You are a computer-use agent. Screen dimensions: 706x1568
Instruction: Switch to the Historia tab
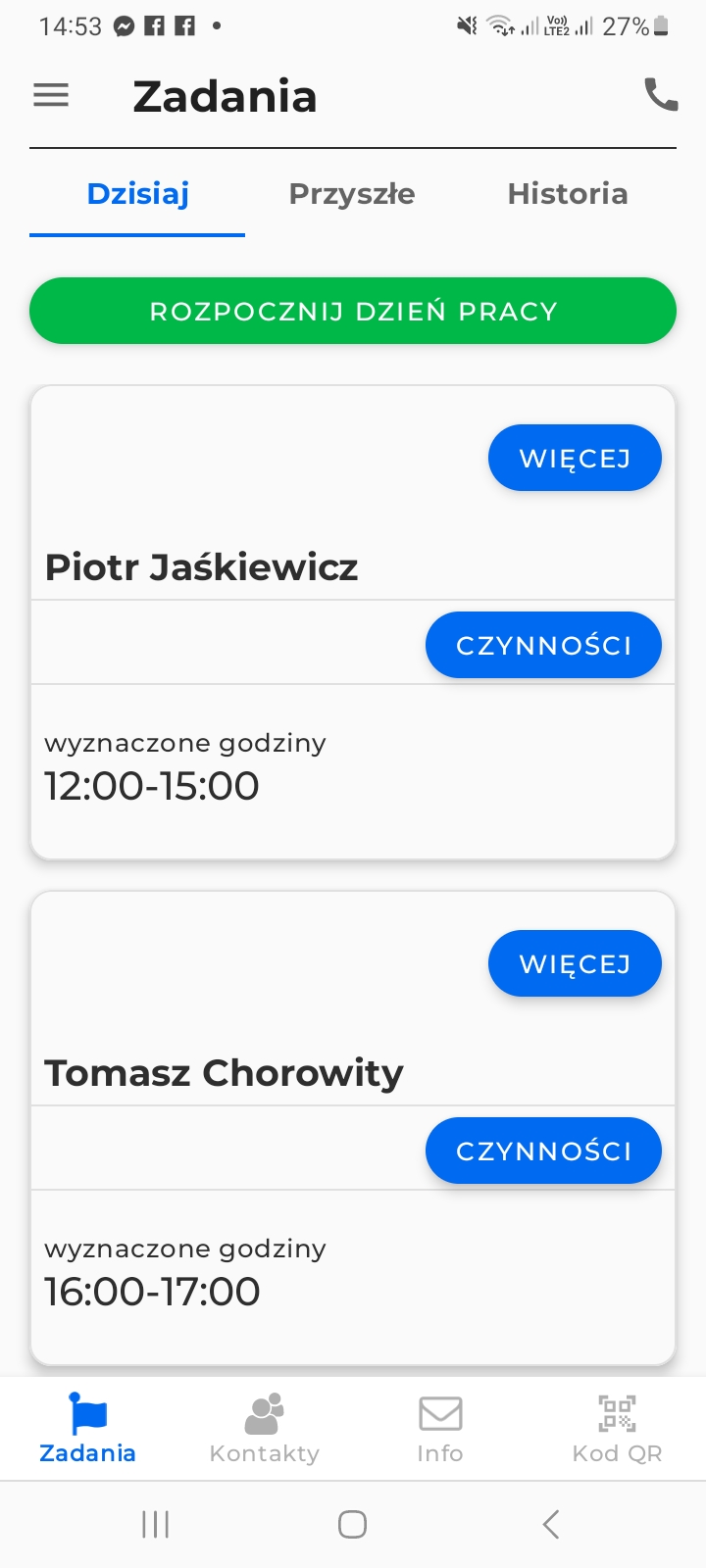click(x=568, y=194)
